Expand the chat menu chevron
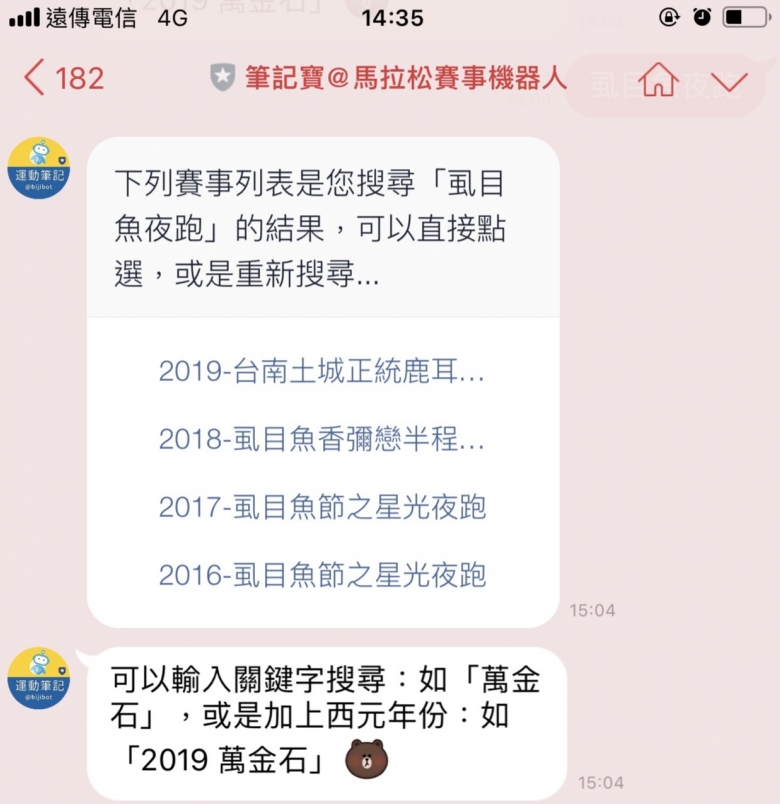 [x=730, y=80]
